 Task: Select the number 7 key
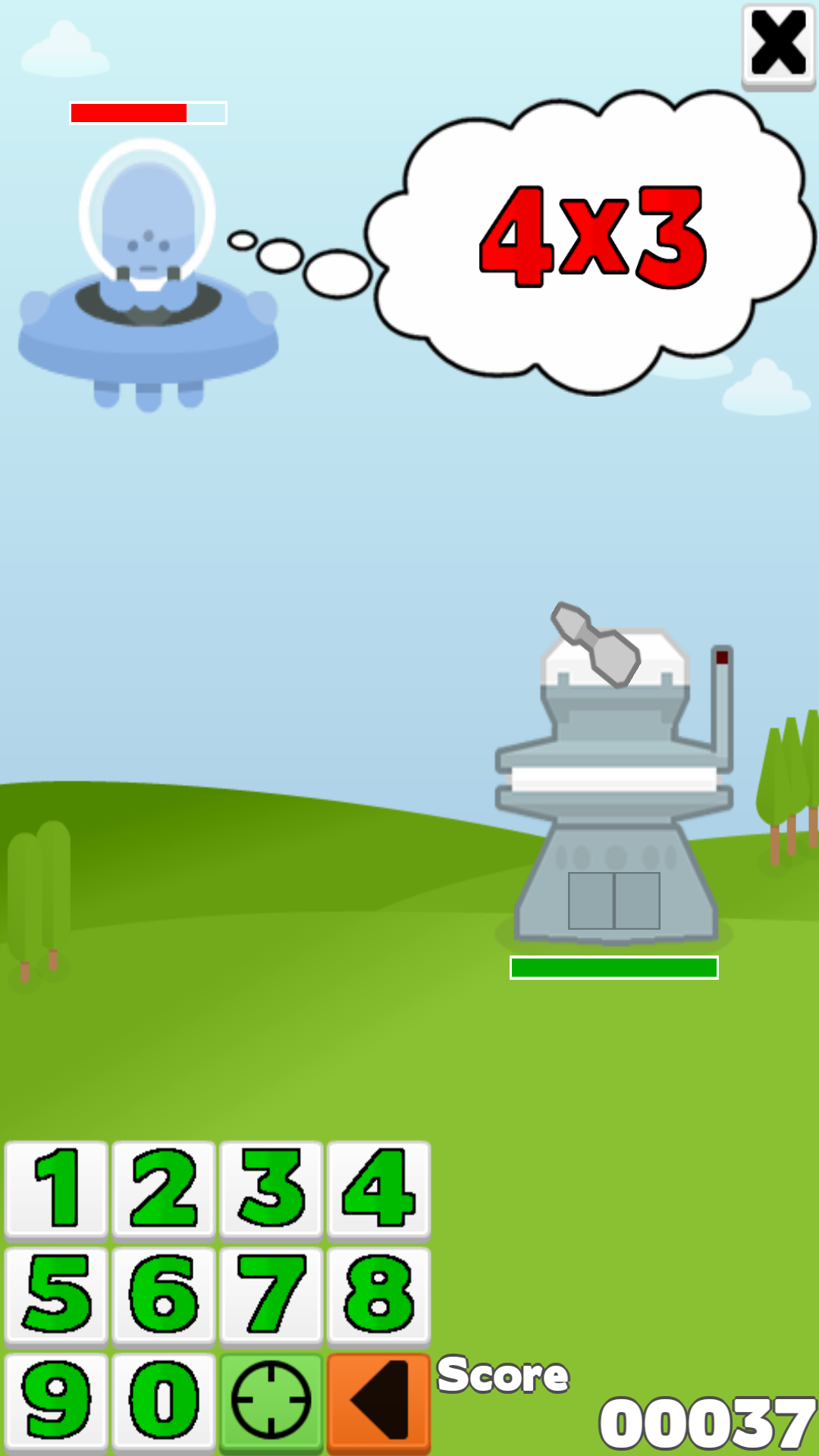[x=271, y=1297]
